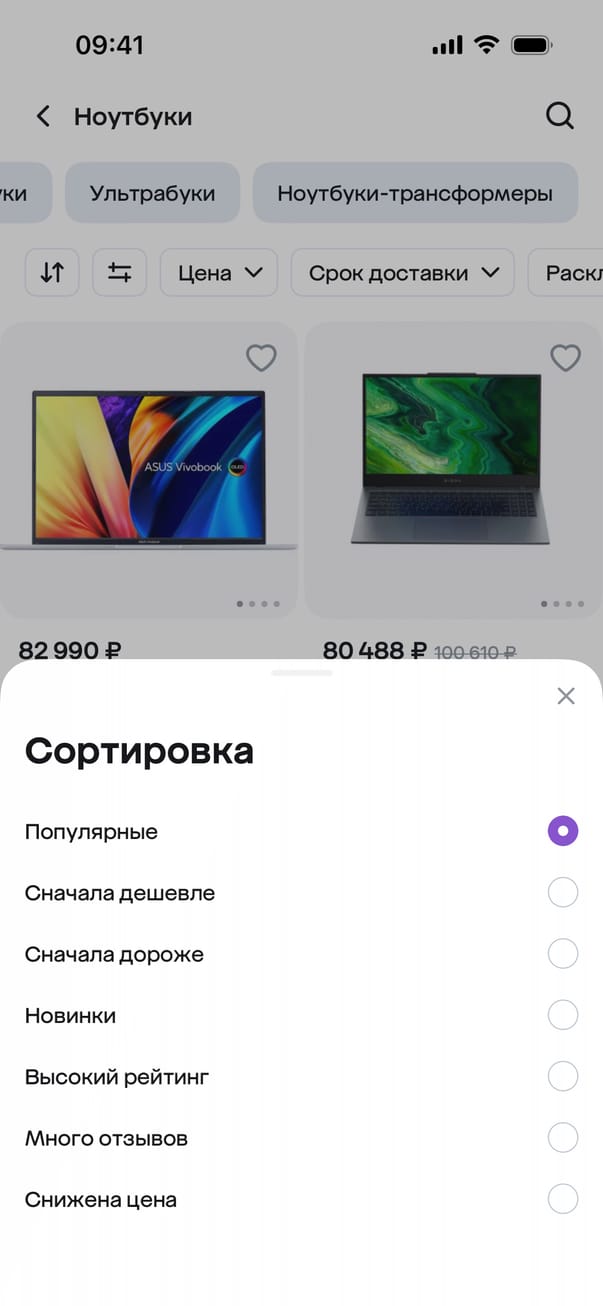Close the Сортировка sheet

(x=566, y=696)
